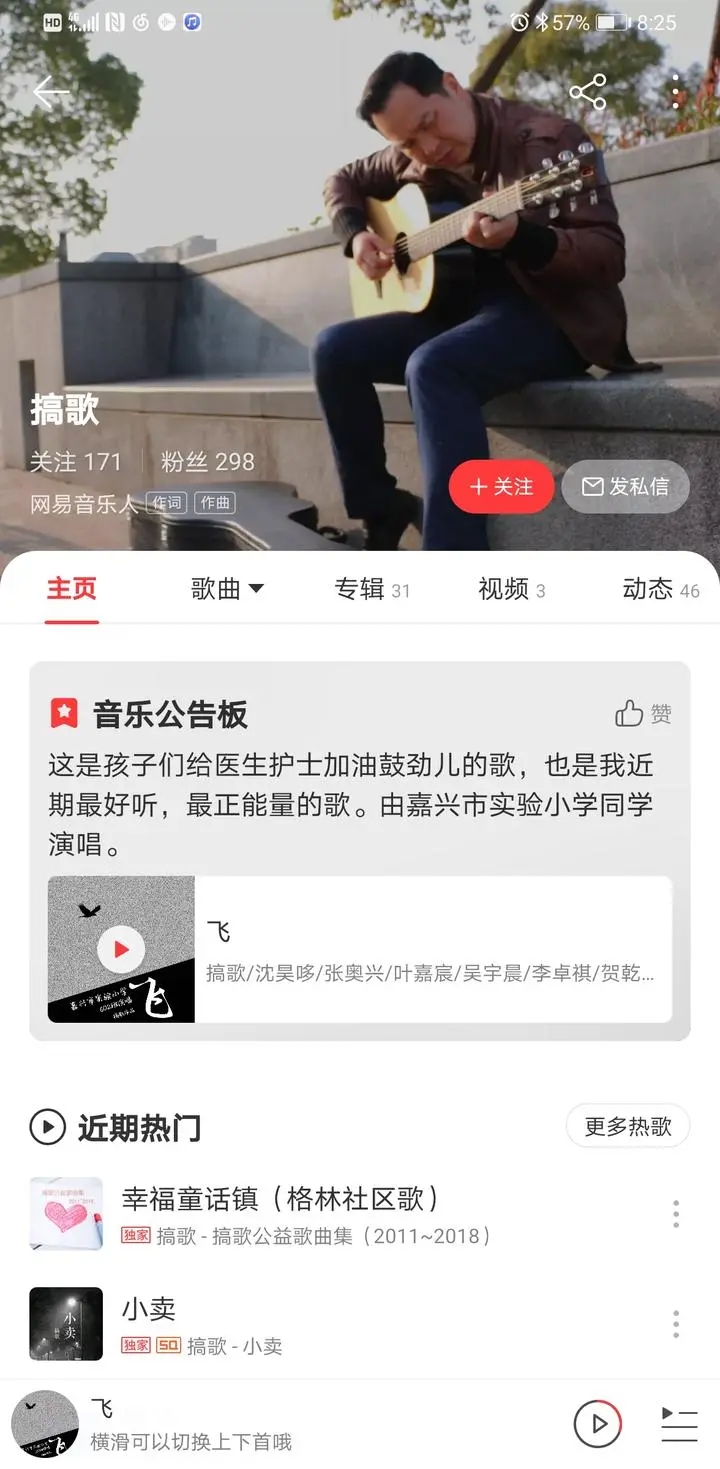This screenshot has height=1469, width=720.
Task: Play 近期热门 songs with the play icon
Action: point(47,1128)
